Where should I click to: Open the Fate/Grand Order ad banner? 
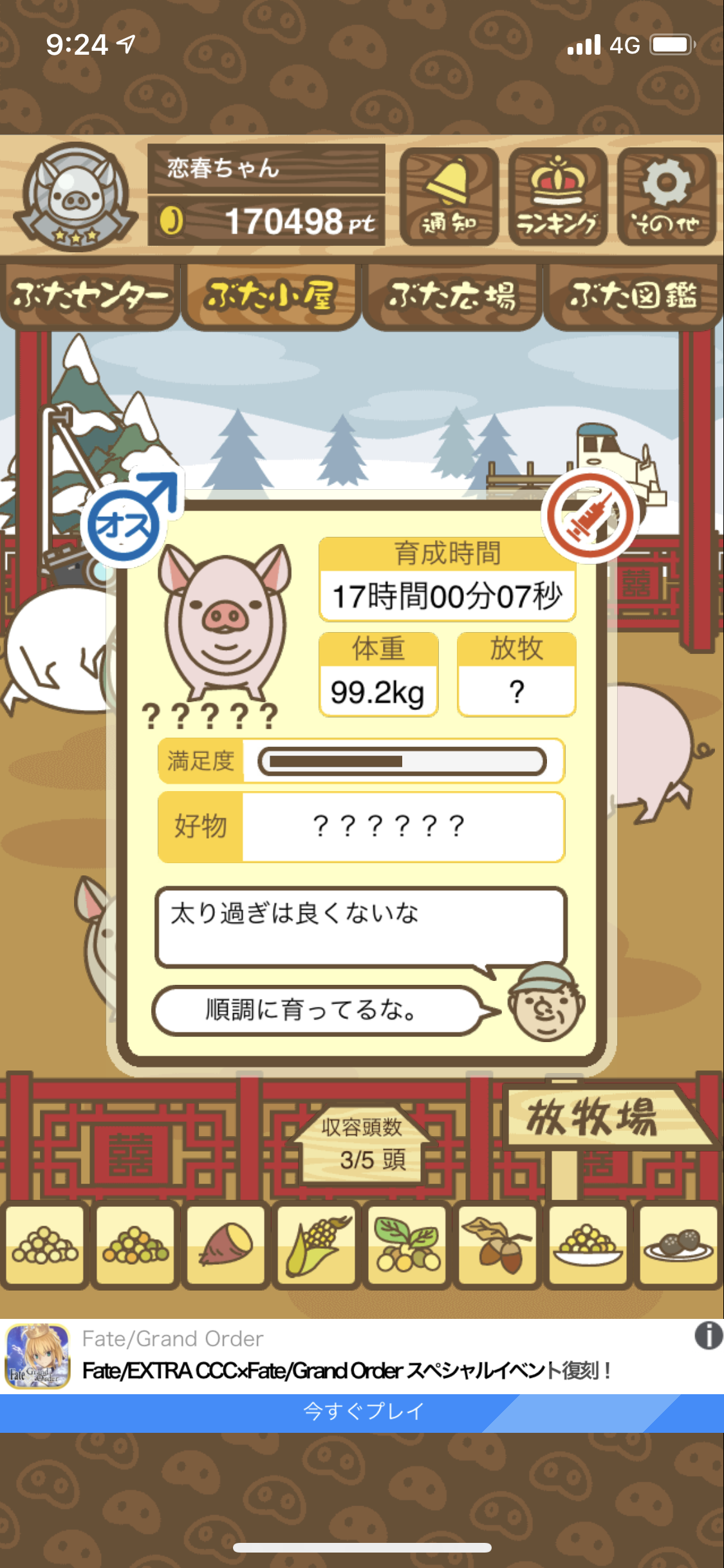(348, 1356)
